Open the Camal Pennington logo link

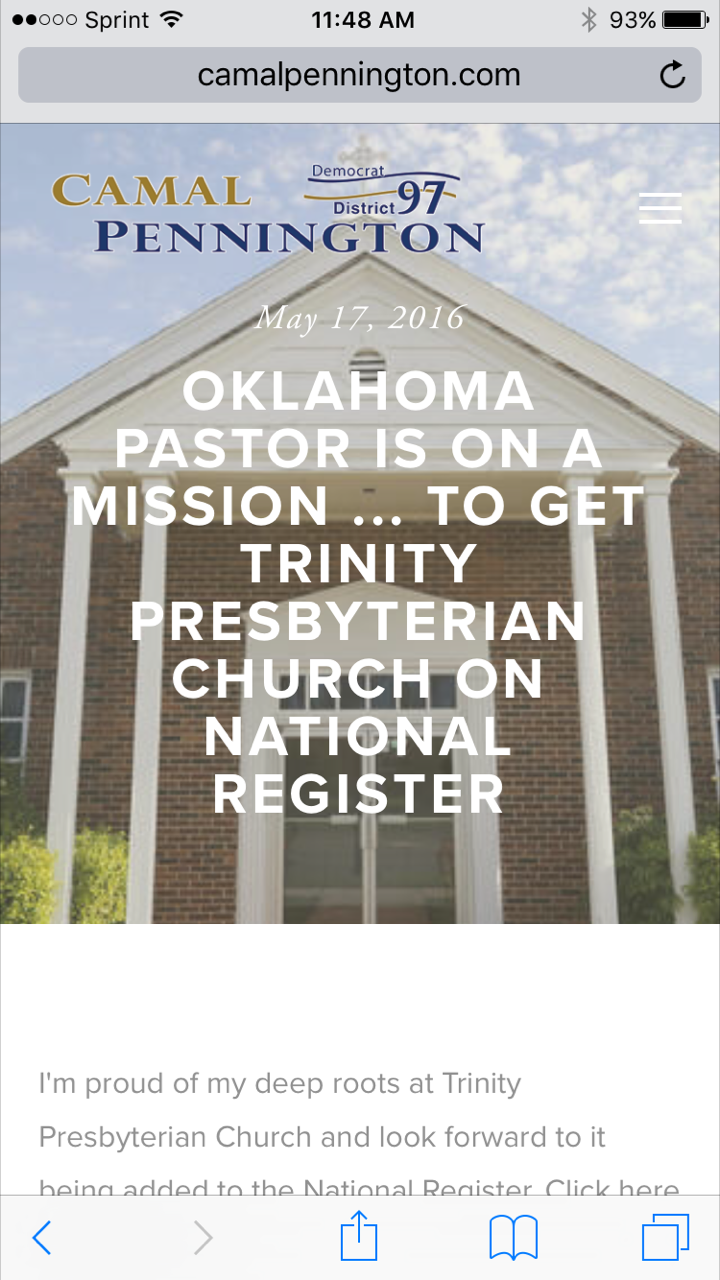click(268, 208)
